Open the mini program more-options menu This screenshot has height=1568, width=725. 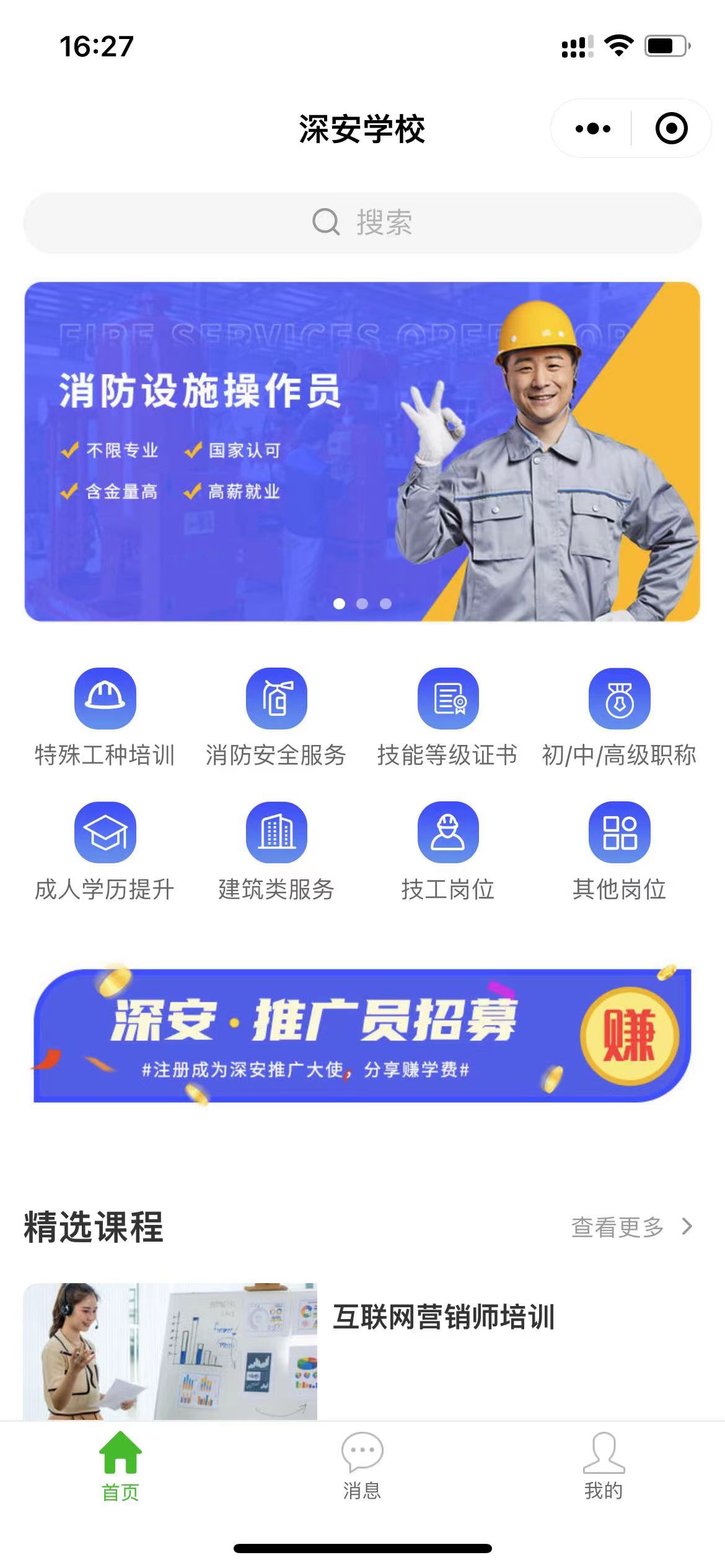click(592, 129)
